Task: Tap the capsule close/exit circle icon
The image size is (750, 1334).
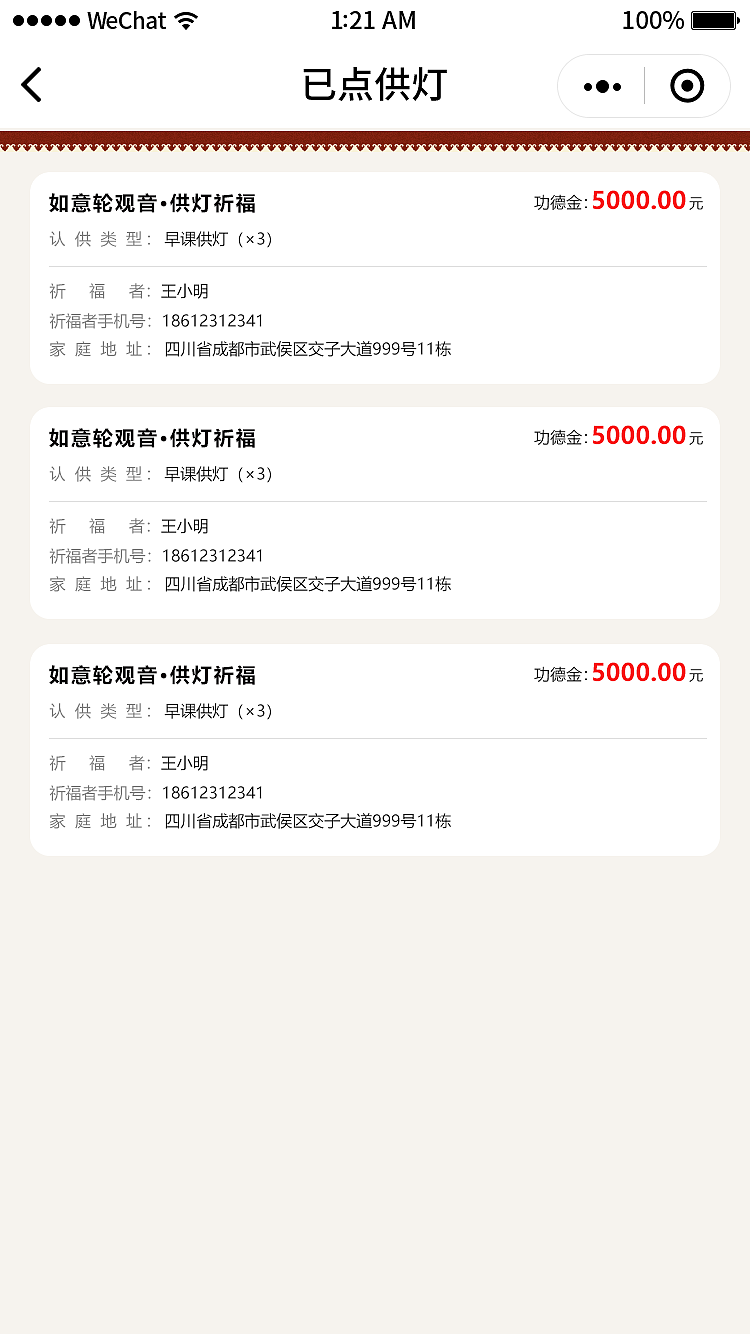Action: pos(687,86)
